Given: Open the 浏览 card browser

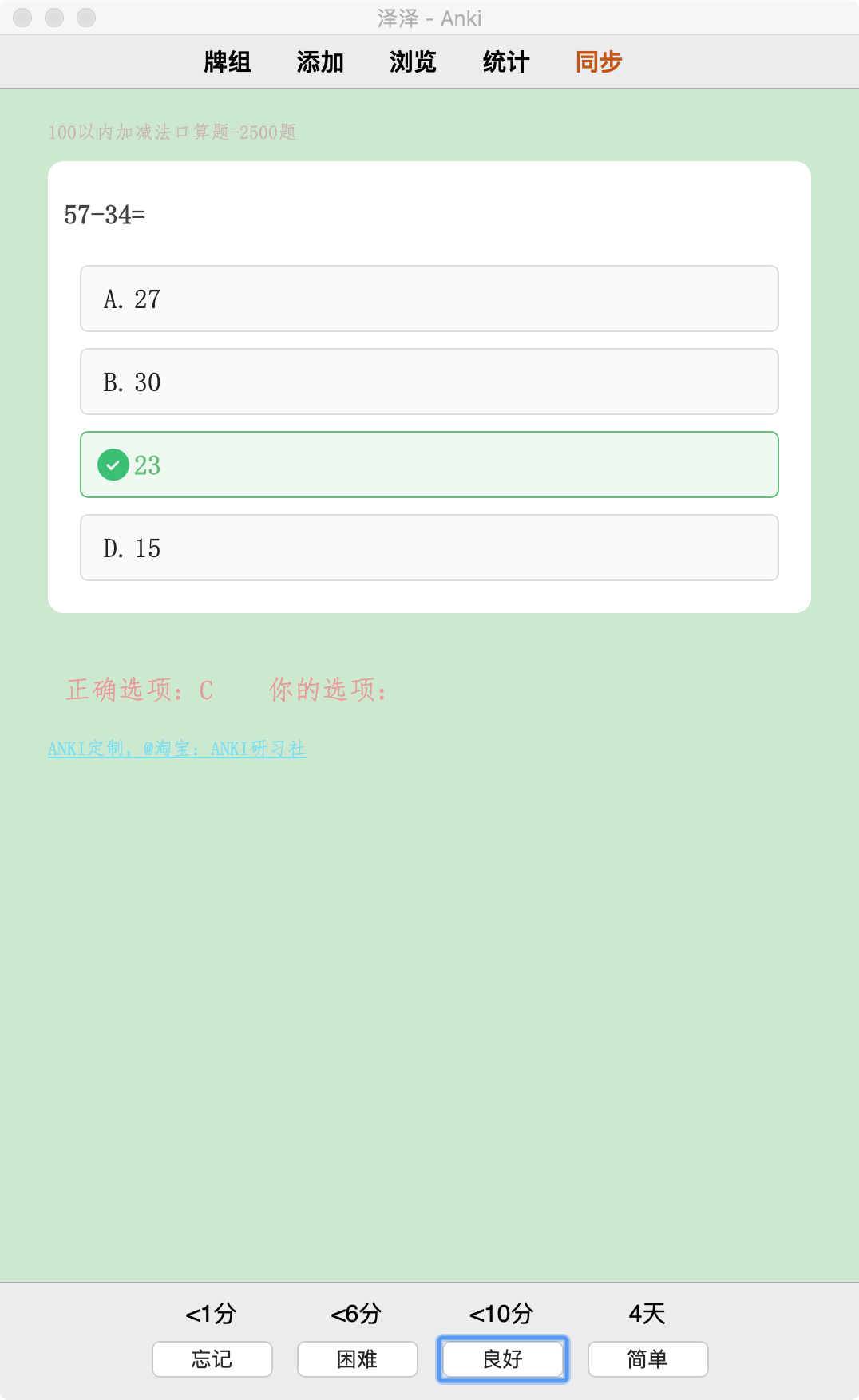Looking at the screenshot, I should pos(413,61).
